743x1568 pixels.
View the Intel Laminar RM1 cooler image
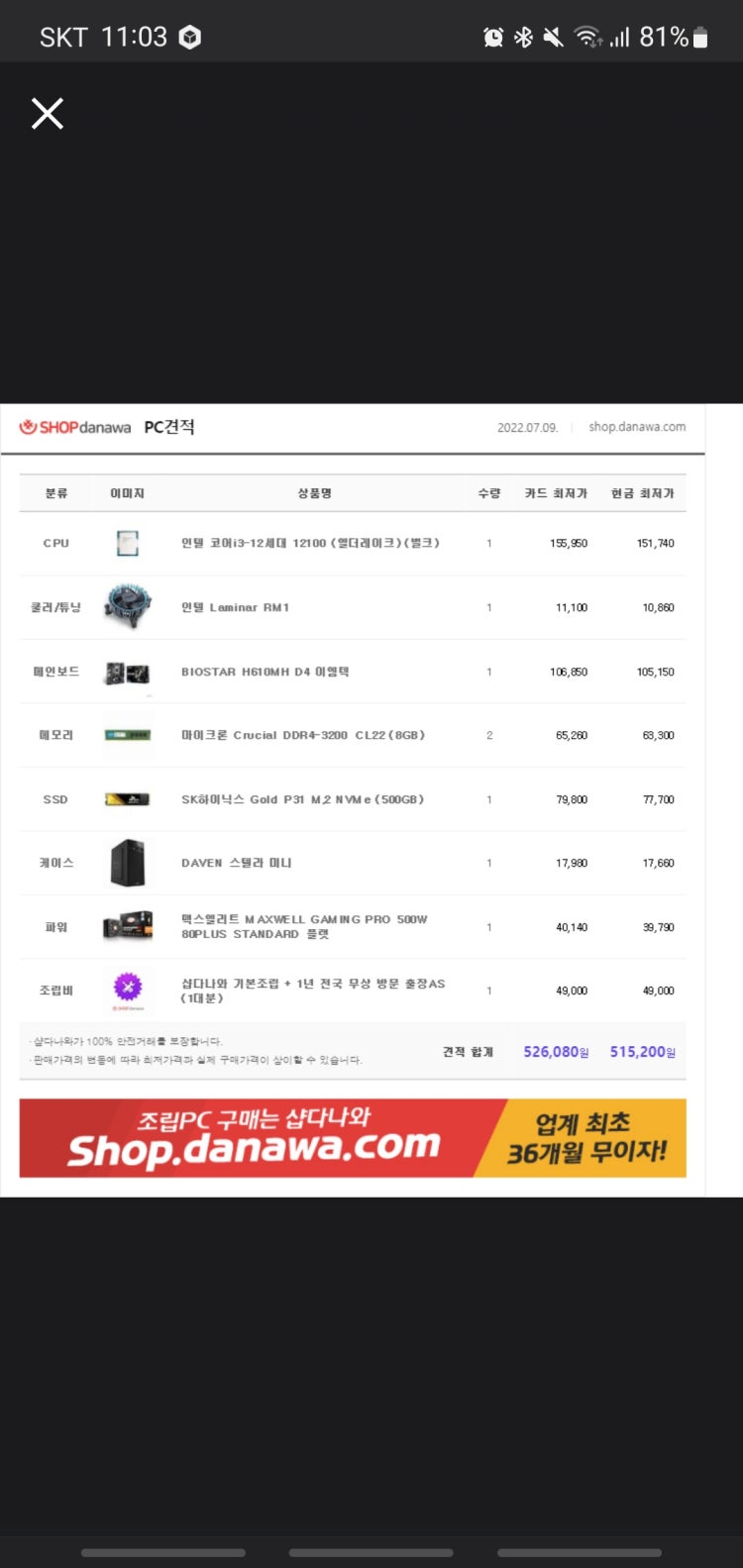pos(127,607)
